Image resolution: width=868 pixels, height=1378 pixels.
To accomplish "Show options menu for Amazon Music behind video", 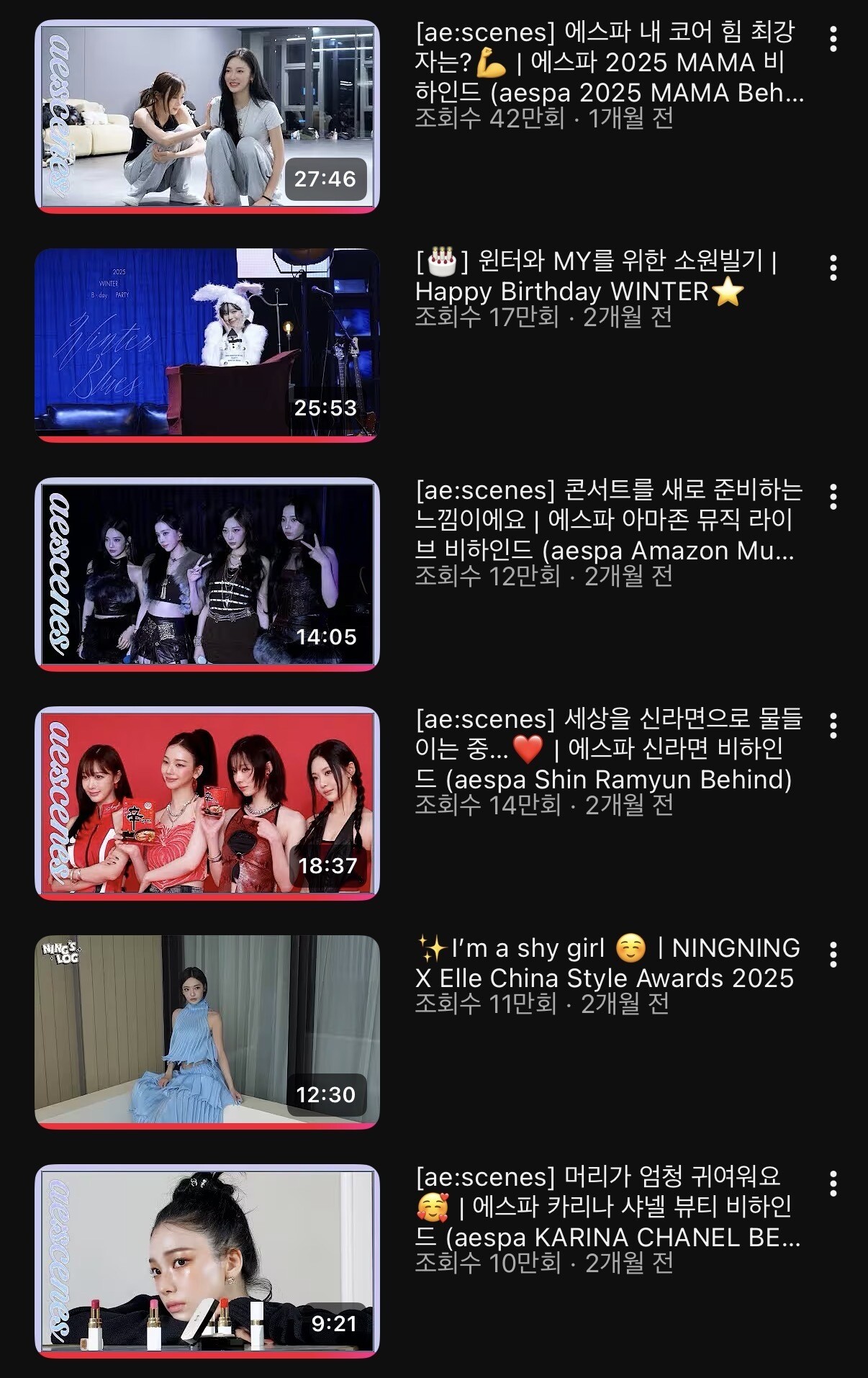I will pos(833,497).
